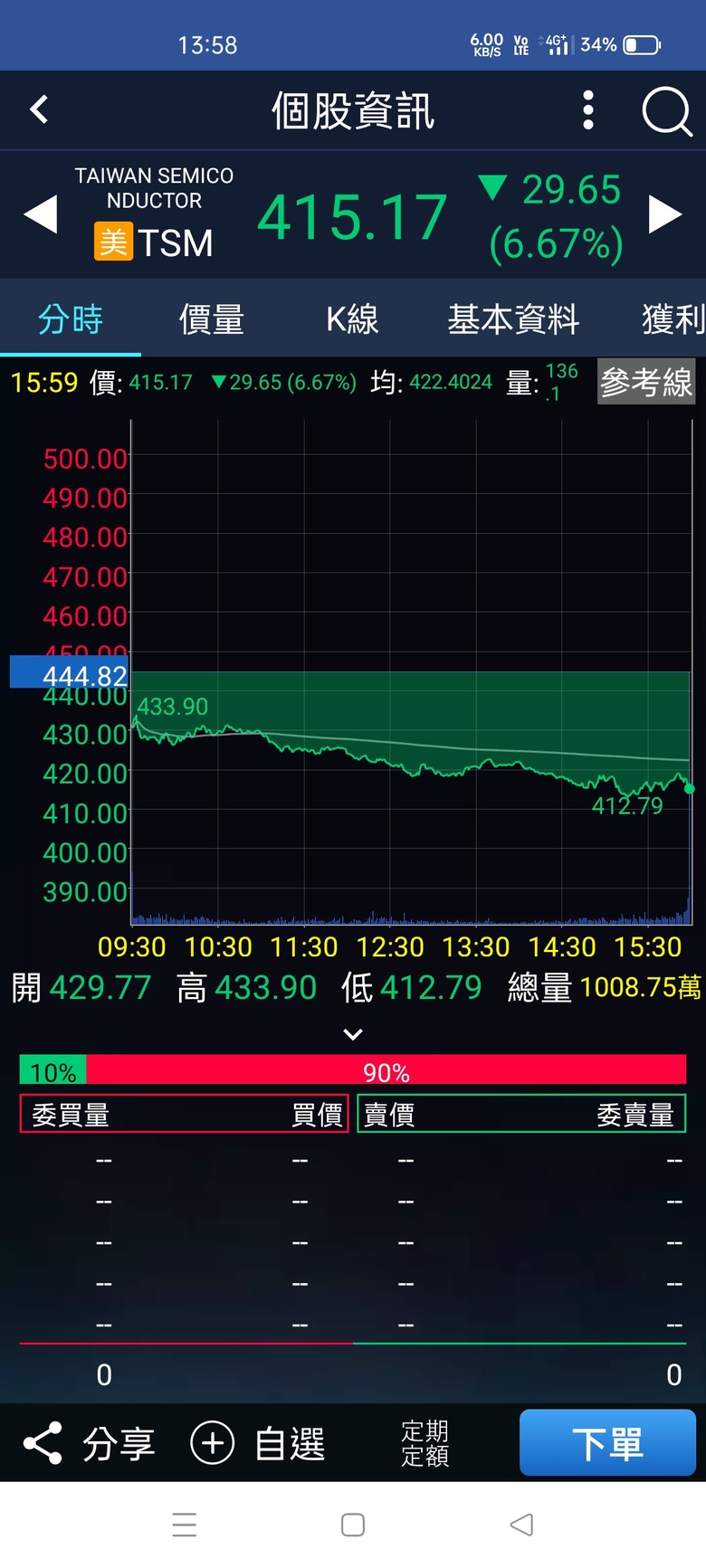Show the previous stock with left triangle

pyautogui.click(x=40, y=215)
